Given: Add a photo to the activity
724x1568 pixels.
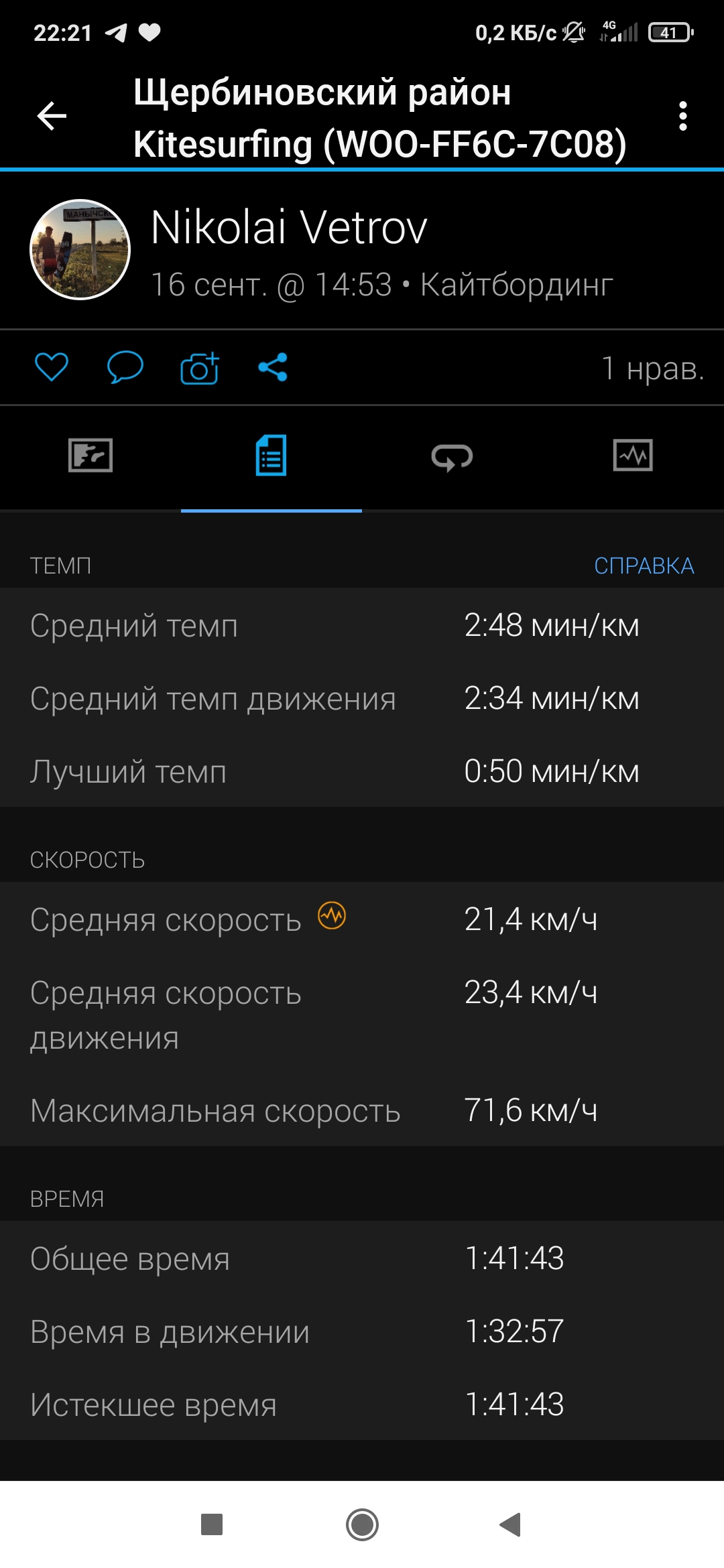Looking at the screenshot, I should [x=200, y=367].
